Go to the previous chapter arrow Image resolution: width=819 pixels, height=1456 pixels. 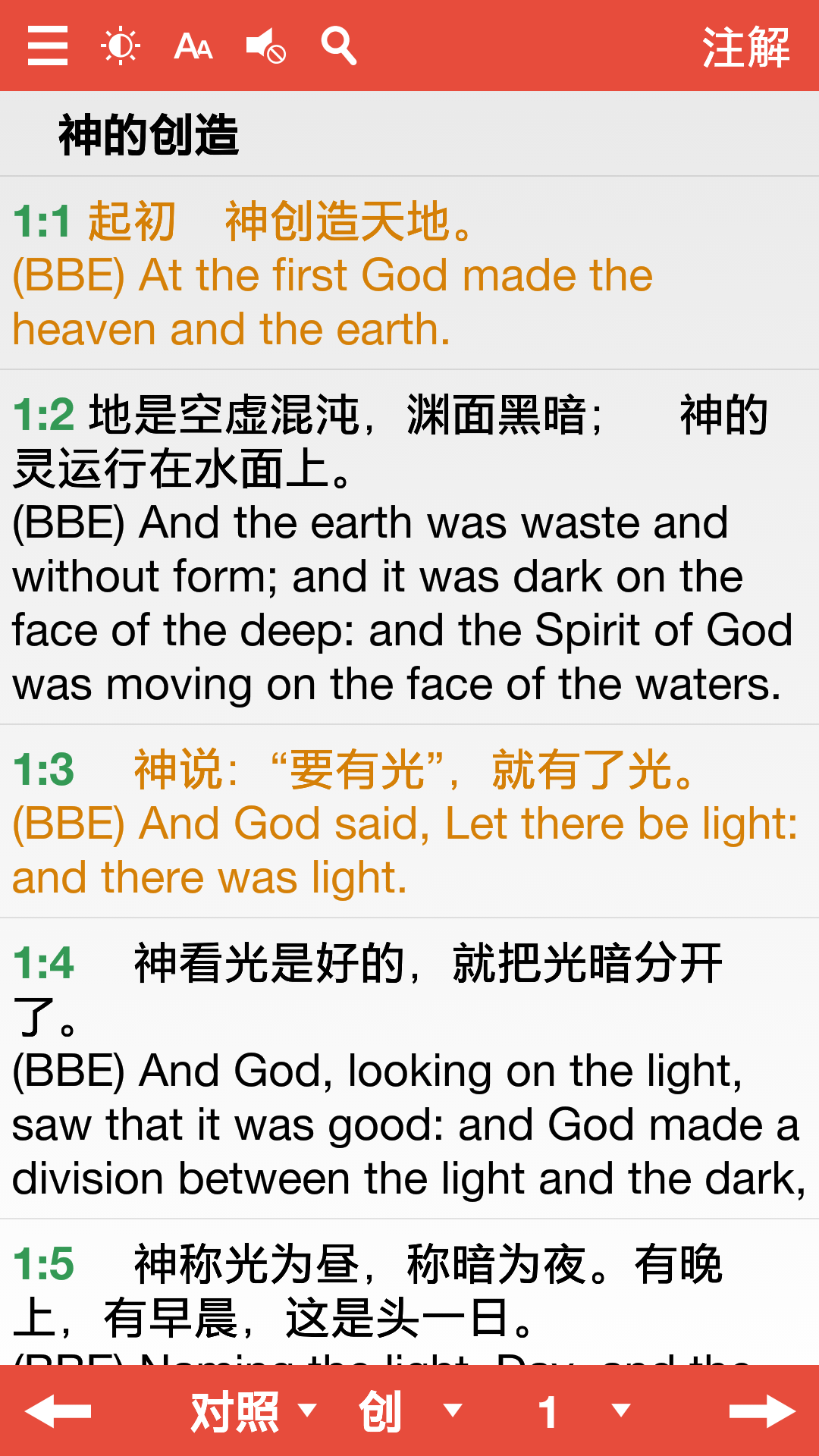point(58,1411)
